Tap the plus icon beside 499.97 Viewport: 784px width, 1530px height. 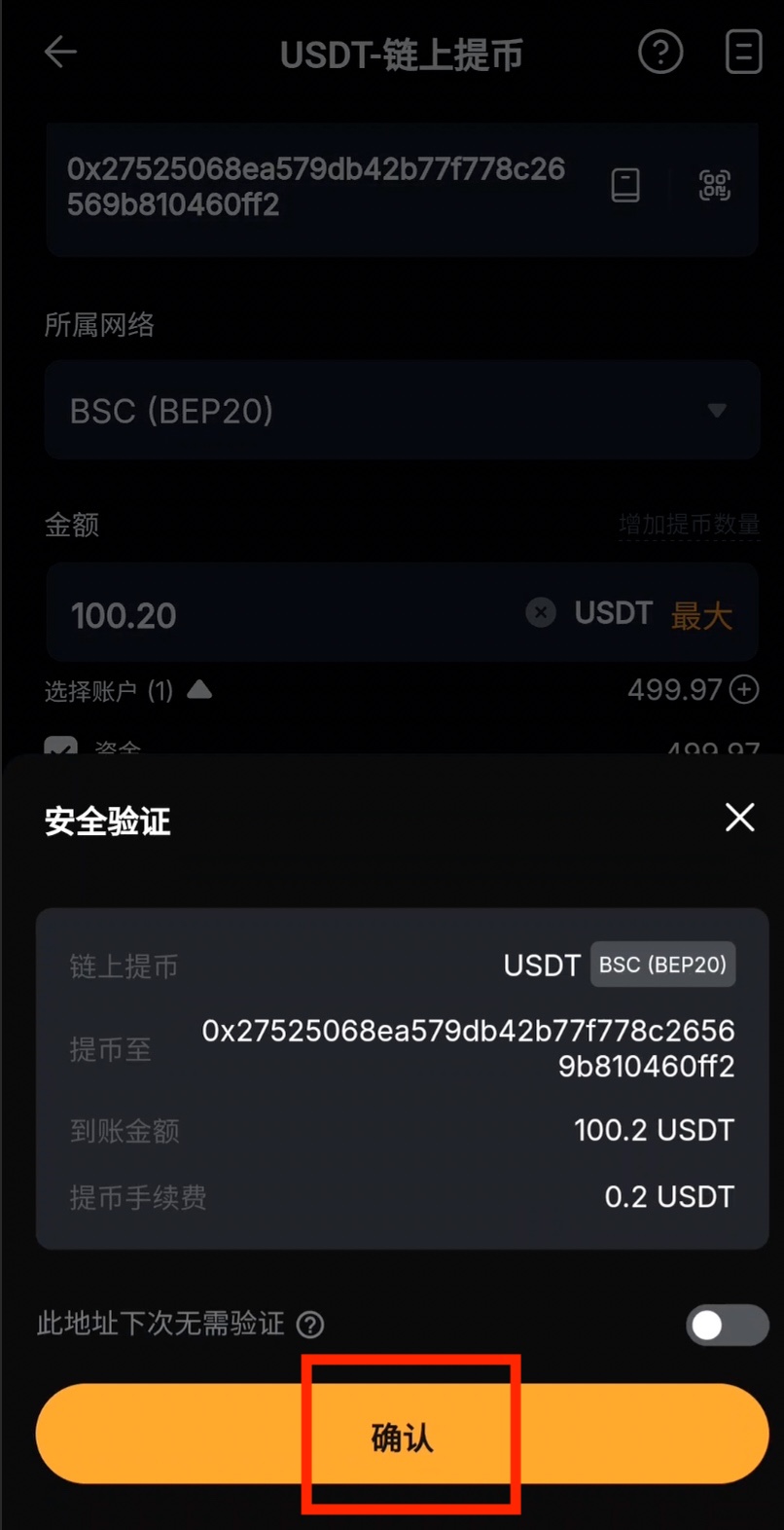click(x=744, y=689)
